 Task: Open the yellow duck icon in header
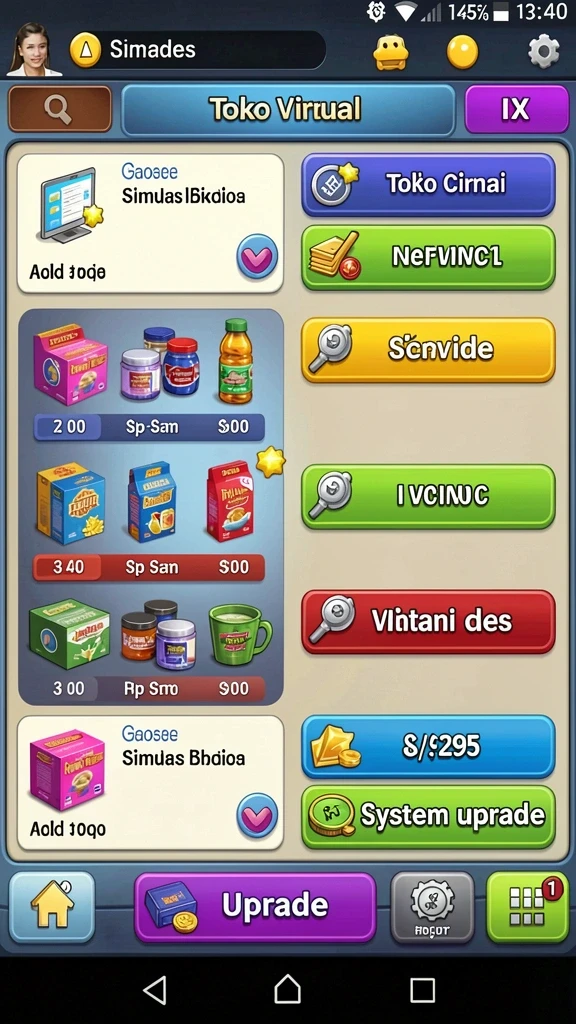point(391,52)
